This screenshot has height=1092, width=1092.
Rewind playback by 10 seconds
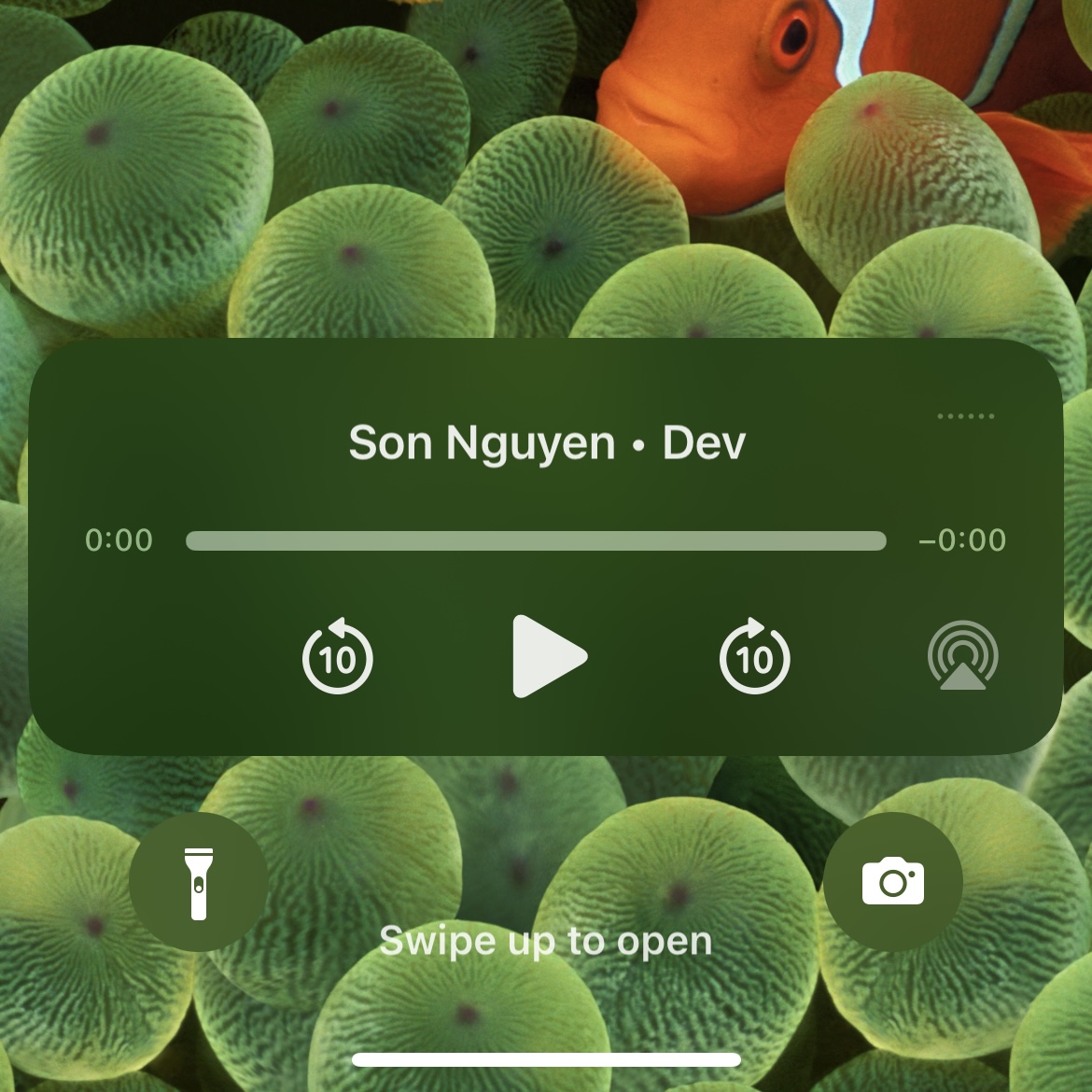tap(337, 657)
